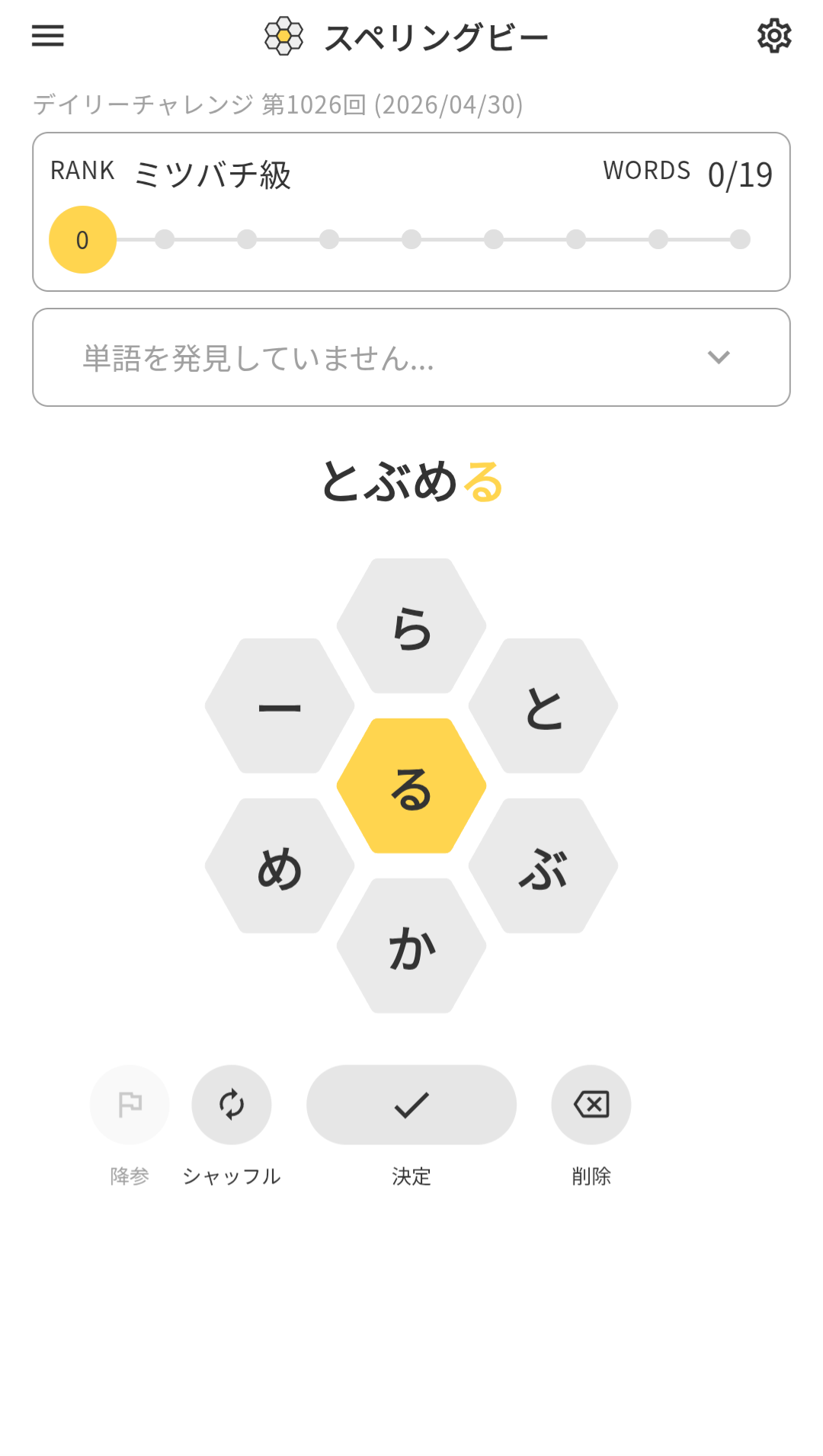The image size is (823, 1456).
Task: Select the か hexagon letter
Action: (411, 946)
